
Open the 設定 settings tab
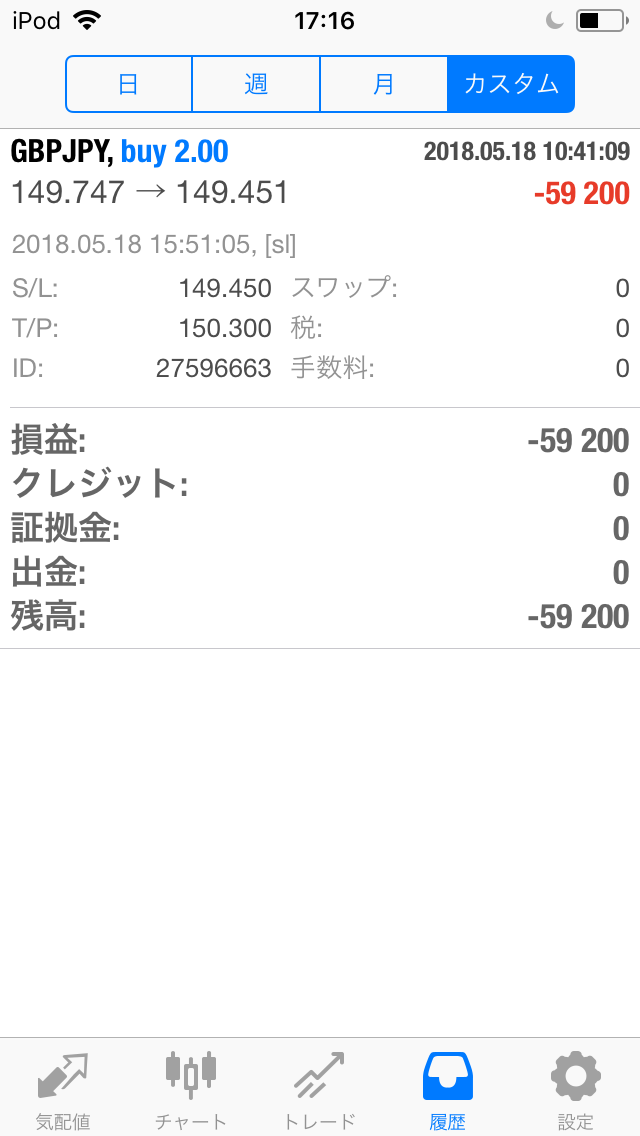[x=575, y=1089]
